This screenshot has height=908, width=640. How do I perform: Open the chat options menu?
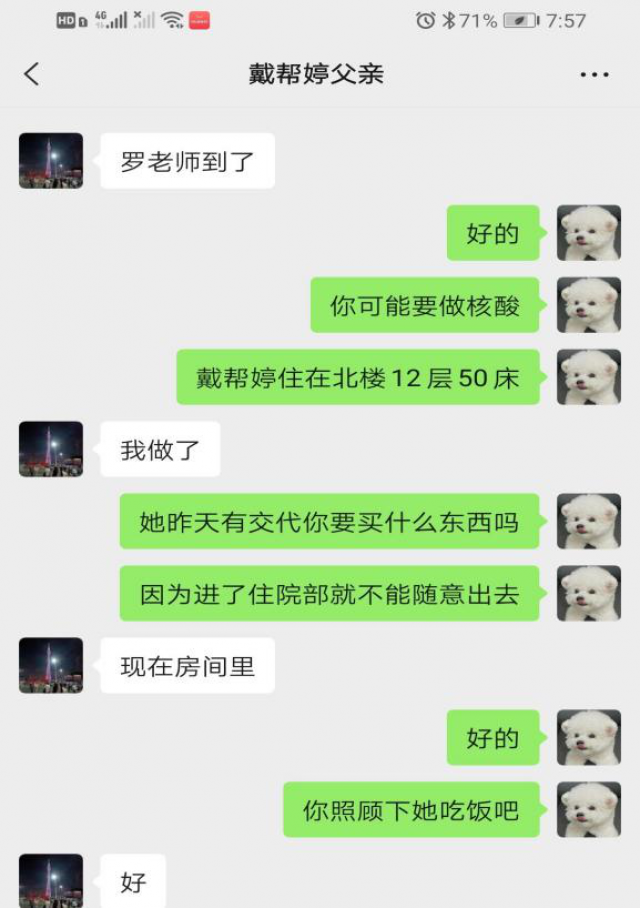[x=594, y=74]
